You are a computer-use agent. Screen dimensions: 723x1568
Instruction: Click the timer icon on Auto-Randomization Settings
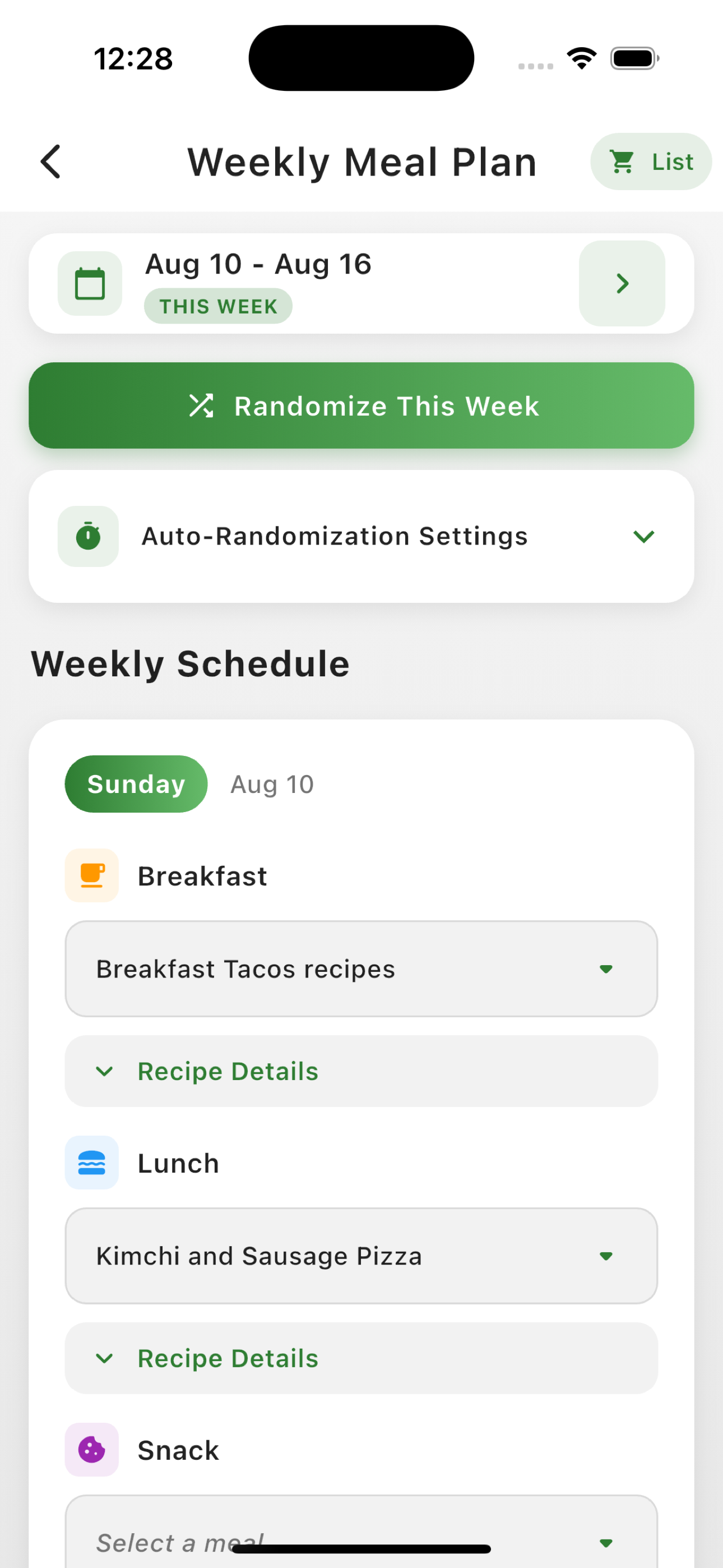88,536
